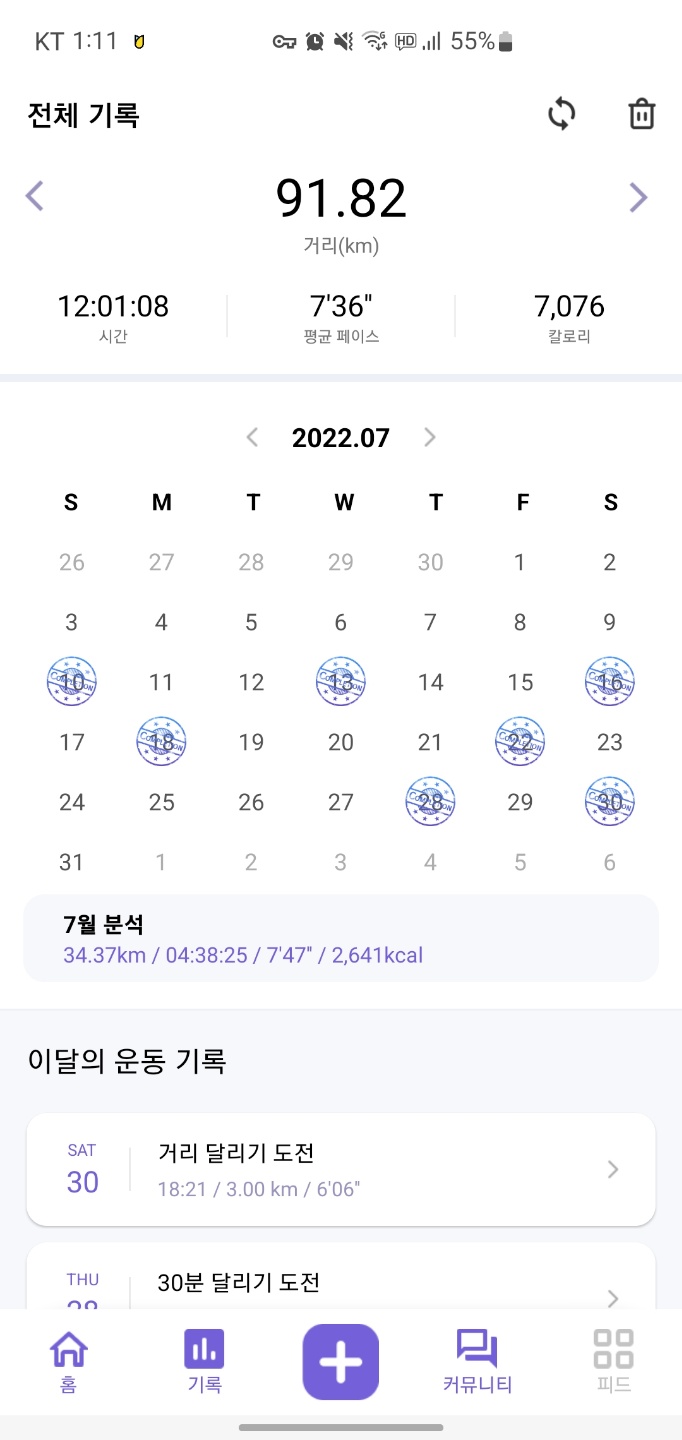Select stamped date 18 in calendar

pyautogui.click(x=161, y=742)
